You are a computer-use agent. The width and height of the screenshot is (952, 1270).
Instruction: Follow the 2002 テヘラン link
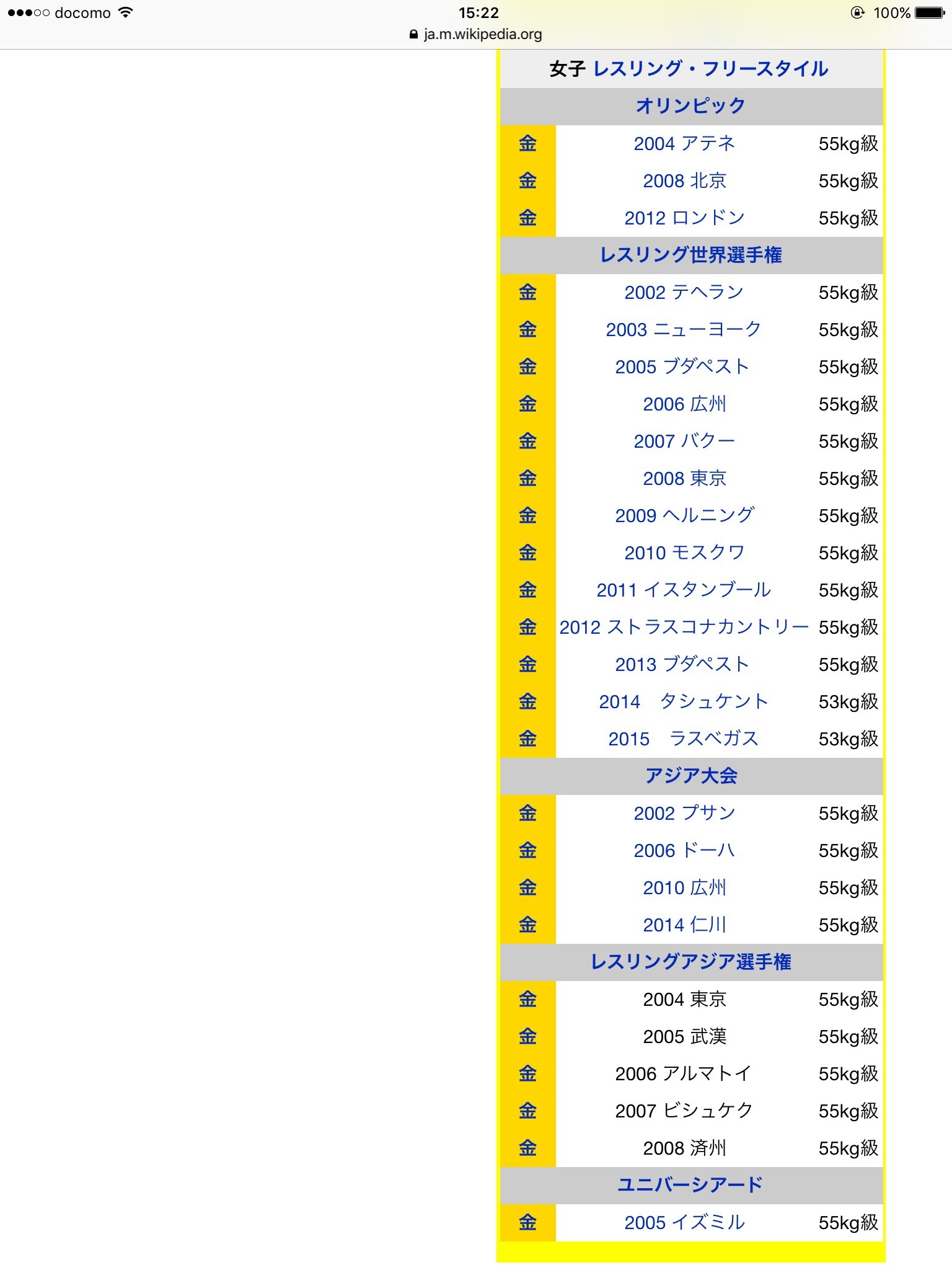pyautogui.click(x=684, y=293)
